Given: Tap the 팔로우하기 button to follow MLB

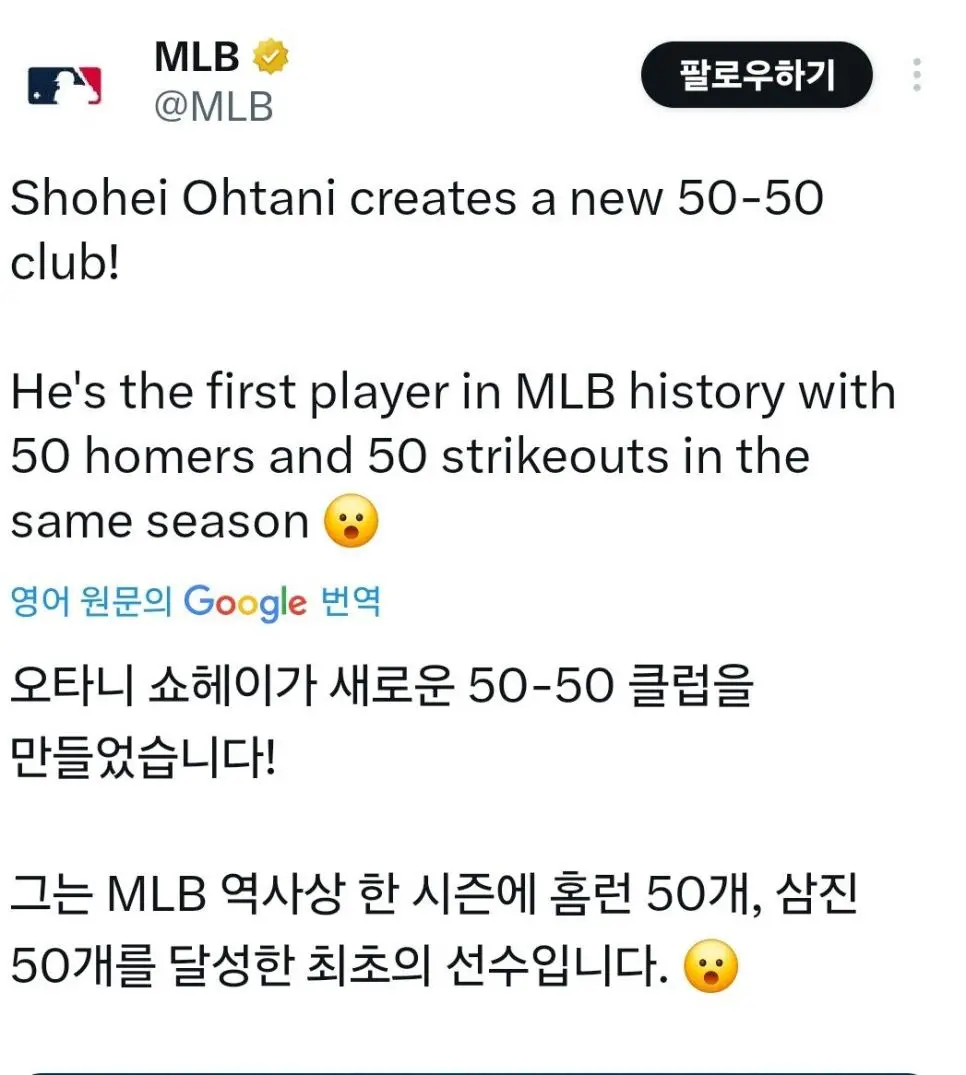Looking at the screenshot, I should click(x=756, y=75).
